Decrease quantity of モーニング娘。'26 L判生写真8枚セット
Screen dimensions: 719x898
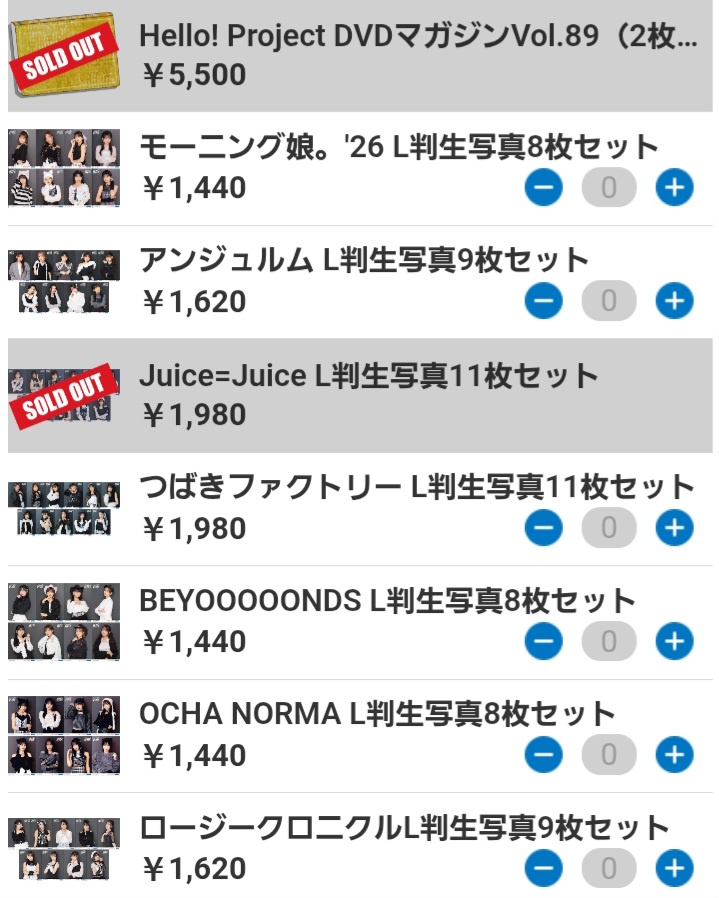click(x=543, y=187)
